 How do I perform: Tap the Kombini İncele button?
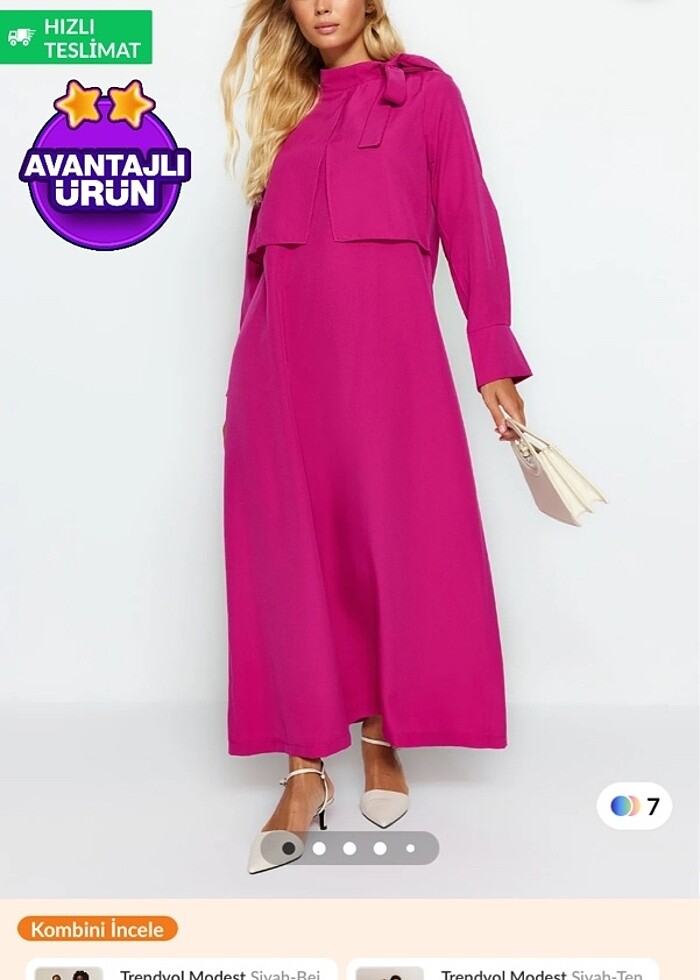coord(97,929)
